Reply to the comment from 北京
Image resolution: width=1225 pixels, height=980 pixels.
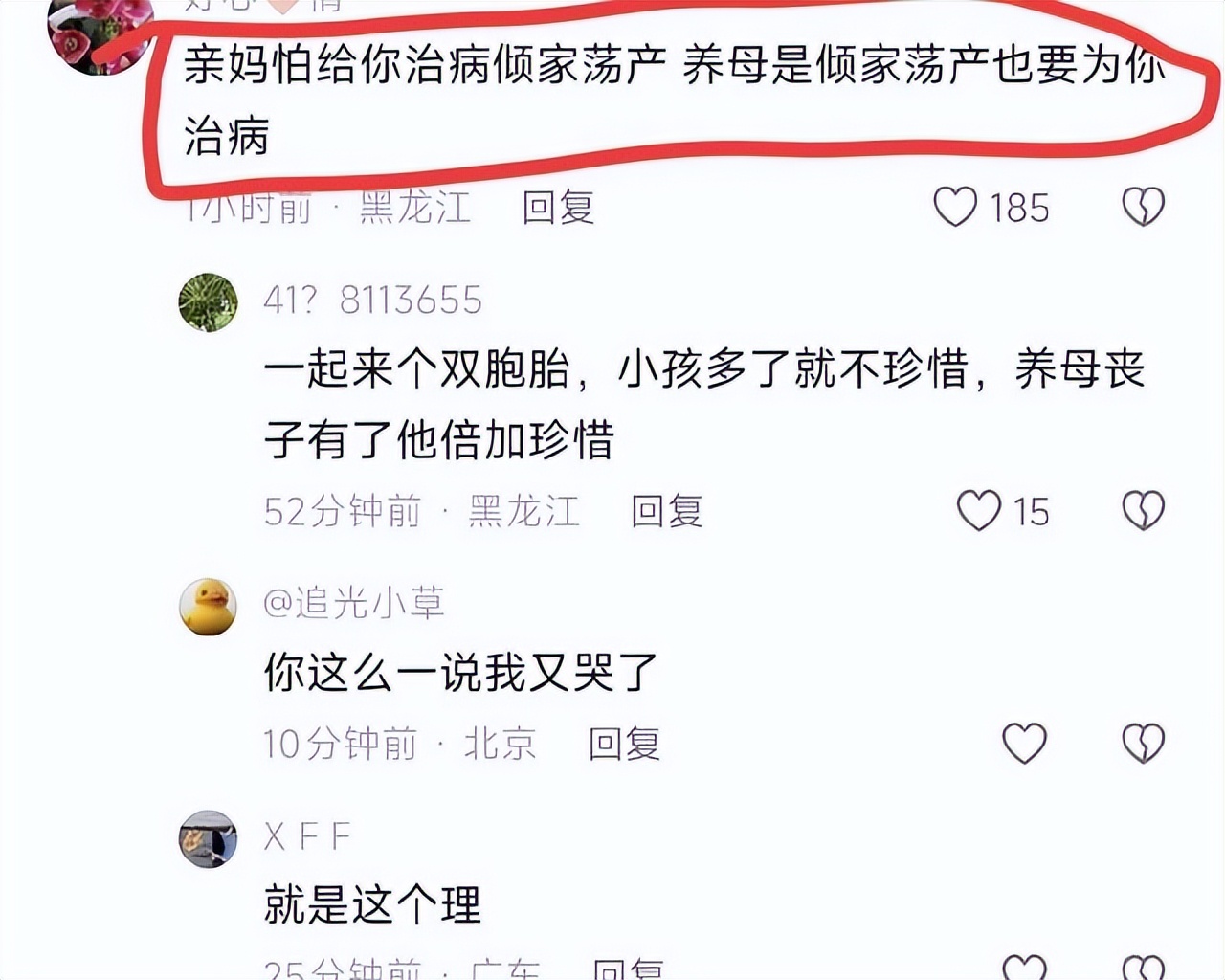624,743
